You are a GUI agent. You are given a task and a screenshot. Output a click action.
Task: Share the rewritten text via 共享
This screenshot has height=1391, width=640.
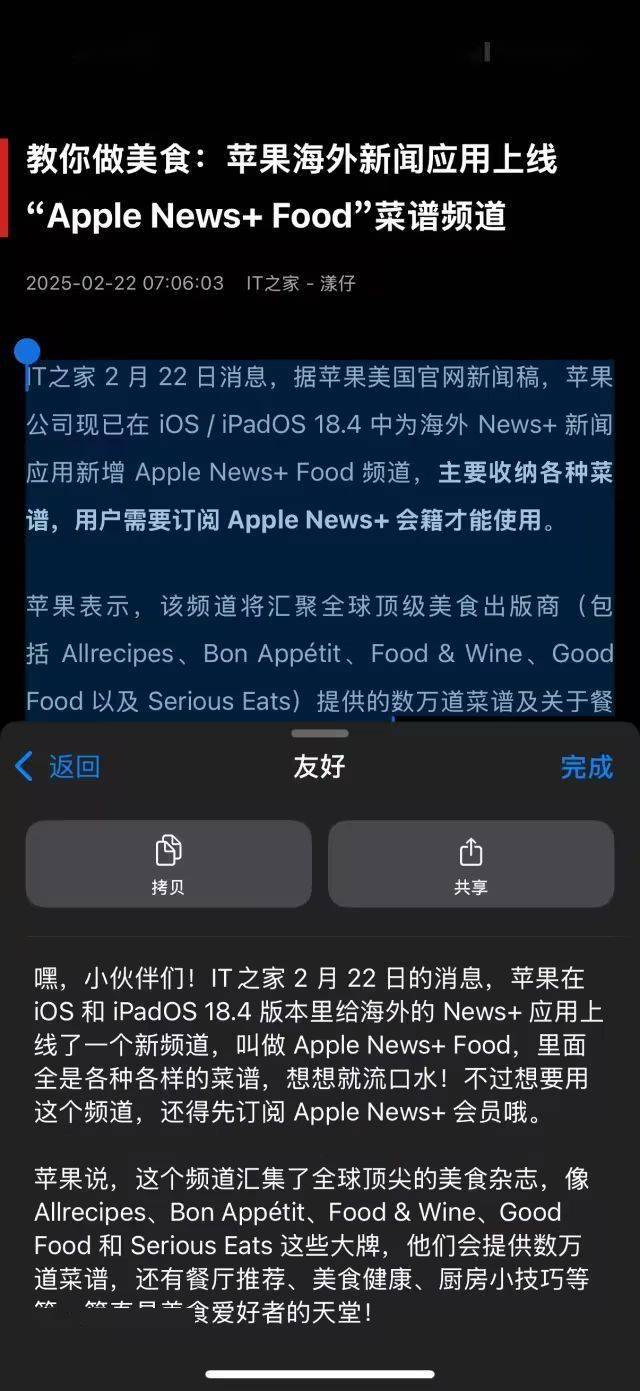[470, 864]
